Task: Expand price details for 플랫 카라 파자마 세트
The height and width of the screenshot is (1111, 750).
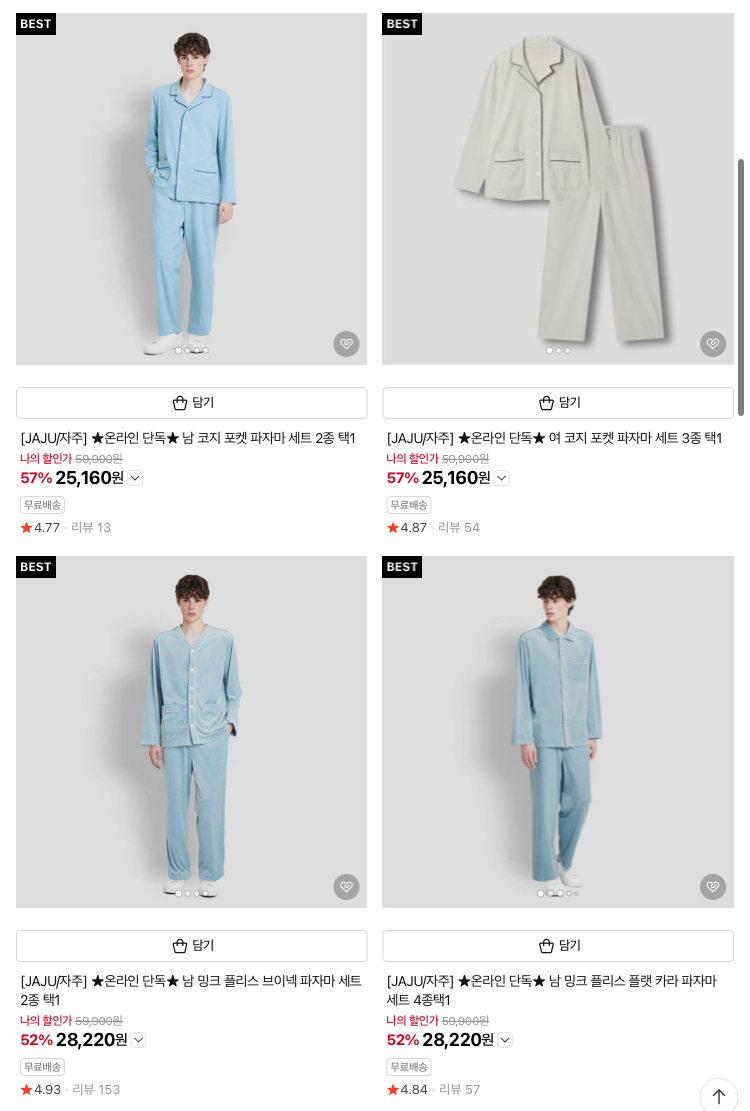Action: [x=505, y=1040]
